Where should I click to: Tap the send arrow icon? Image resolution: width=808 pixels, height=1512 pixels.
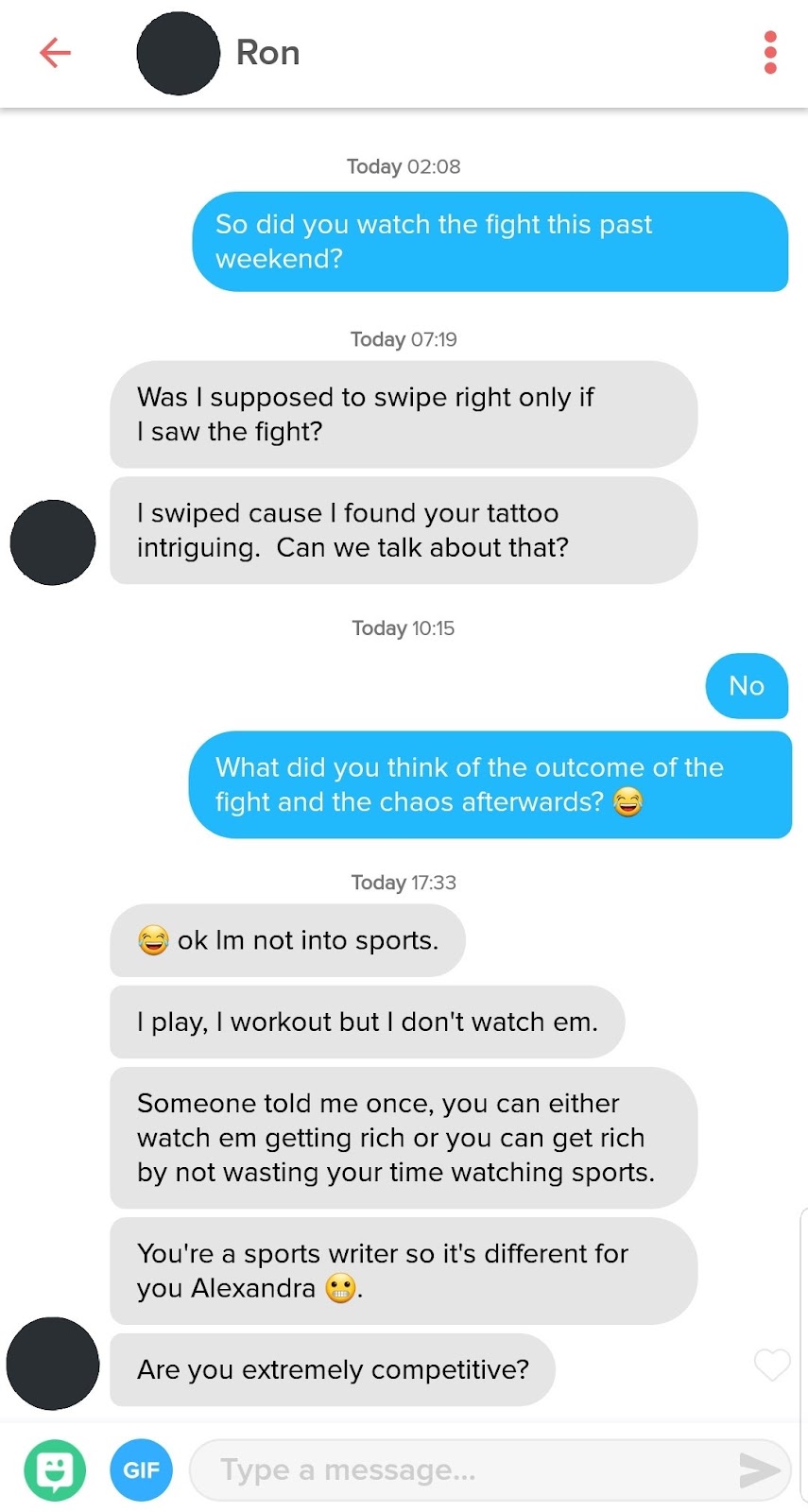click(759, 1469)
